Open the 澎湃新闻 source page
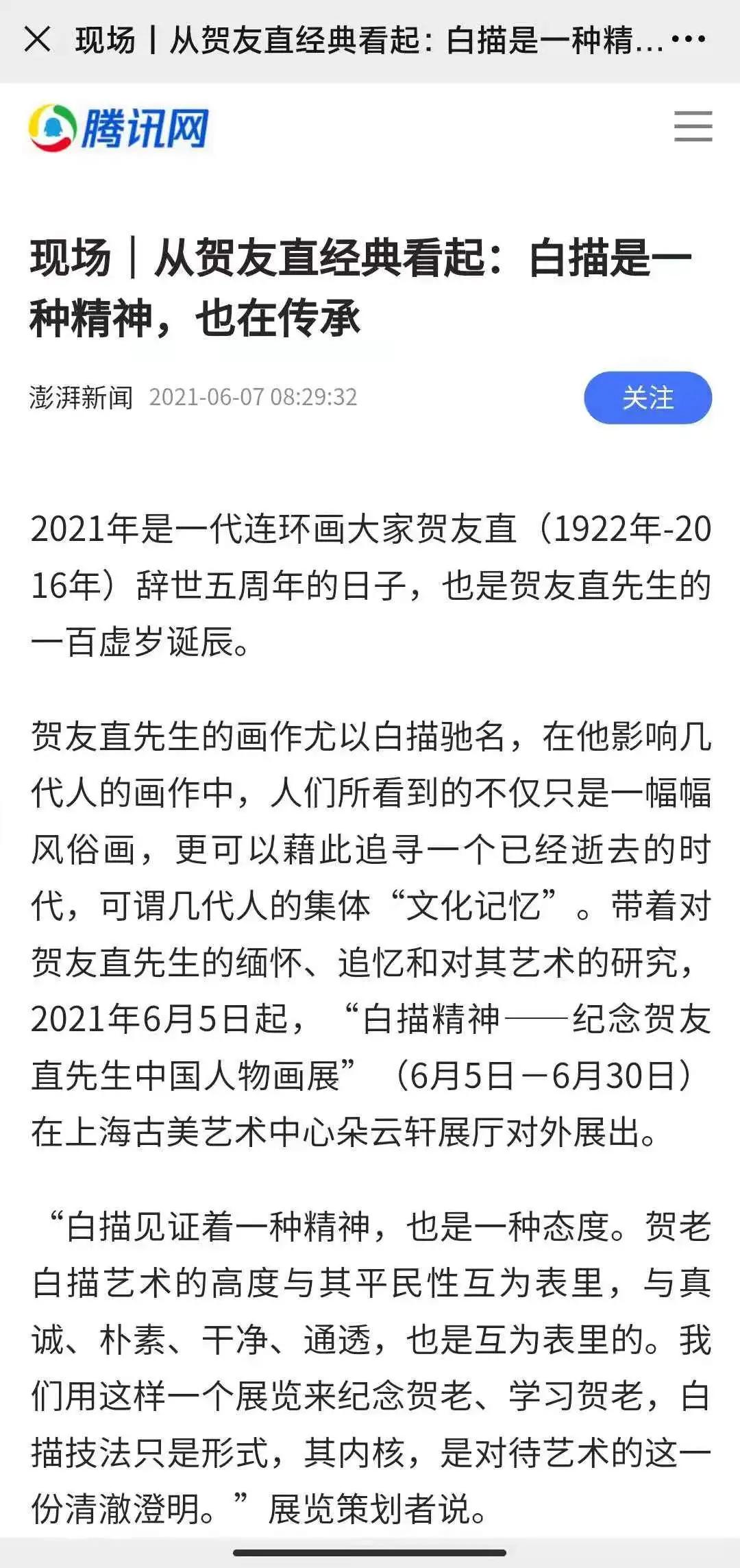740x1568 pixels. (x=82, y=397)
